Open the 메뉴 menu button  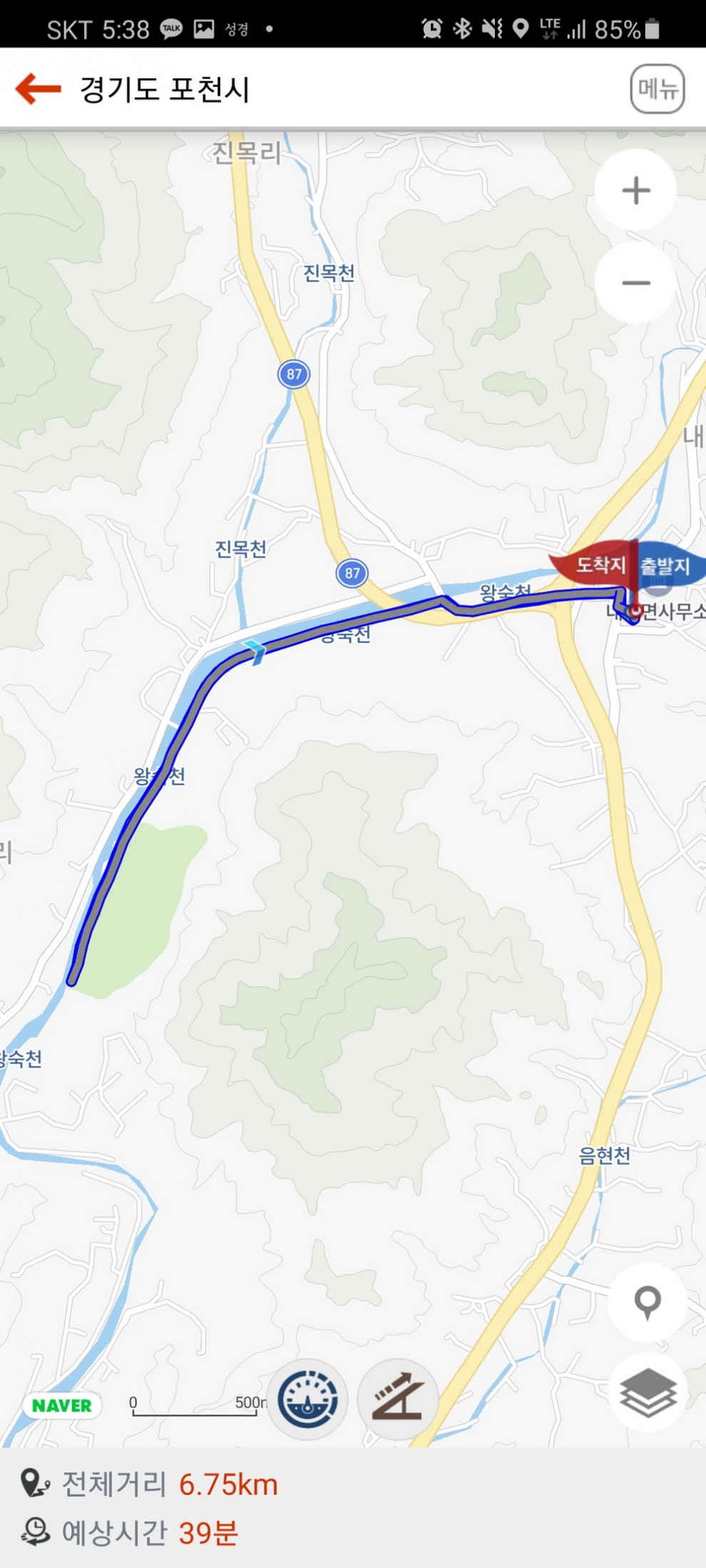click(657, 89)
